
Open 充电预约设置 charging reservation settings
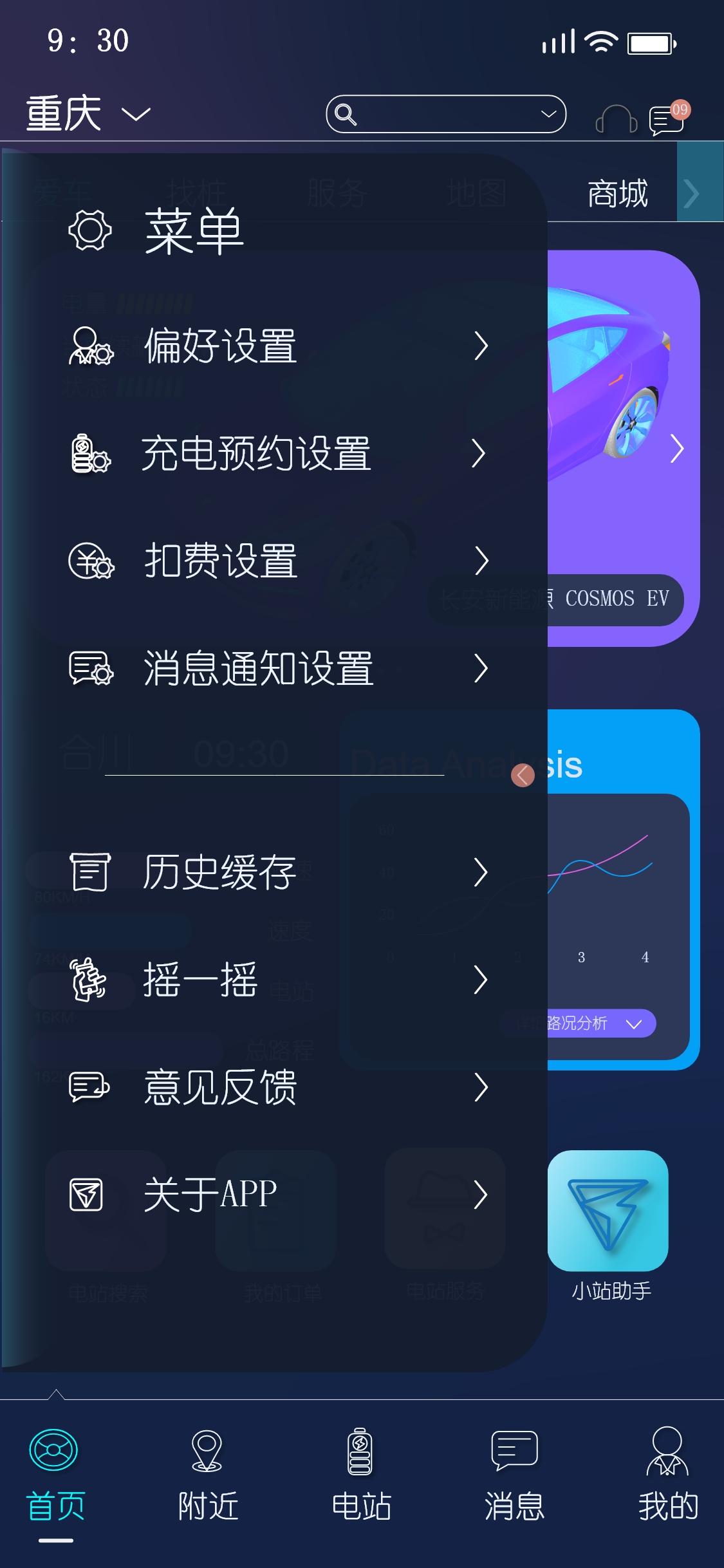(x=277, y=454)
